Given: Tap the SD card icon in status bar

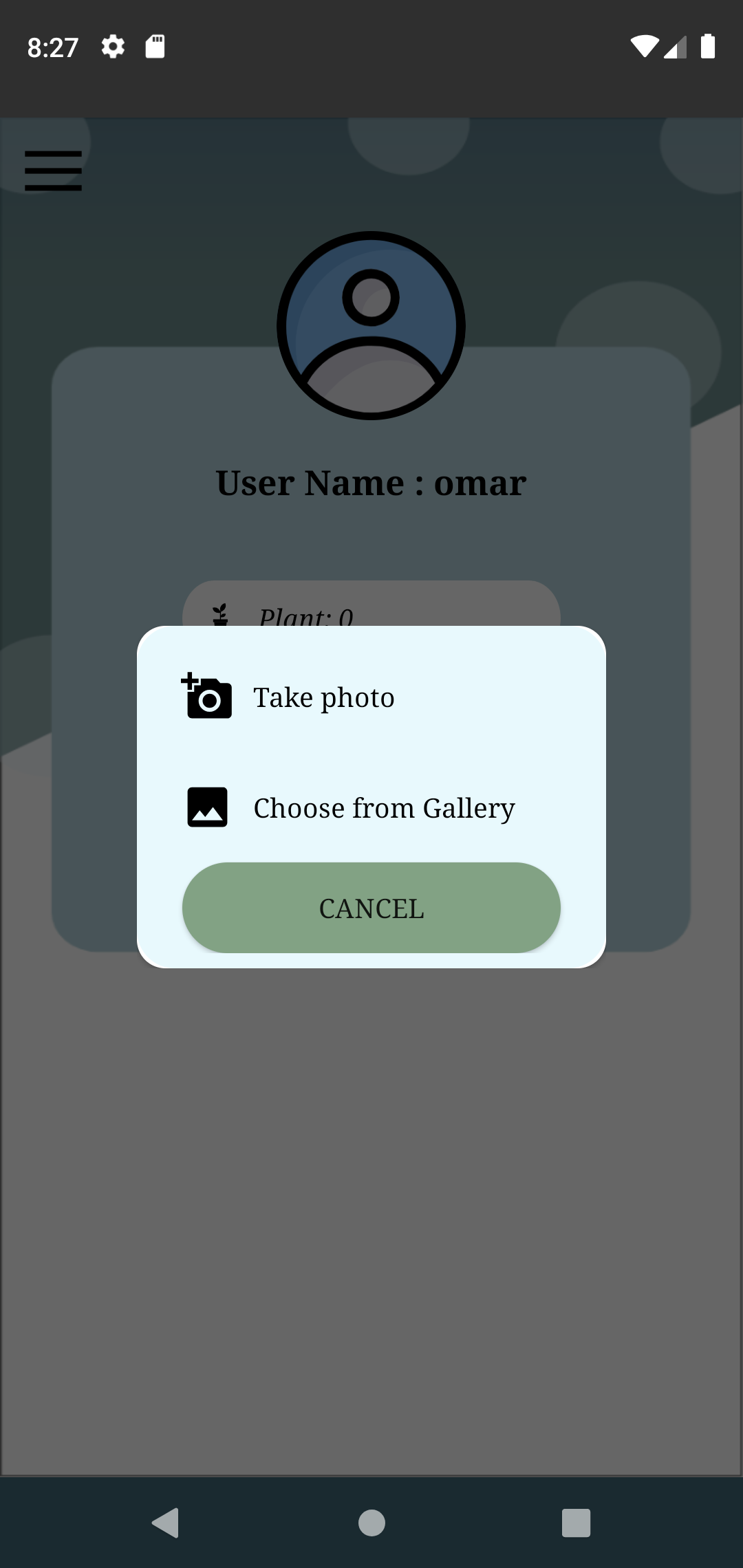Looking at the screenshot, I should (154, 46).
